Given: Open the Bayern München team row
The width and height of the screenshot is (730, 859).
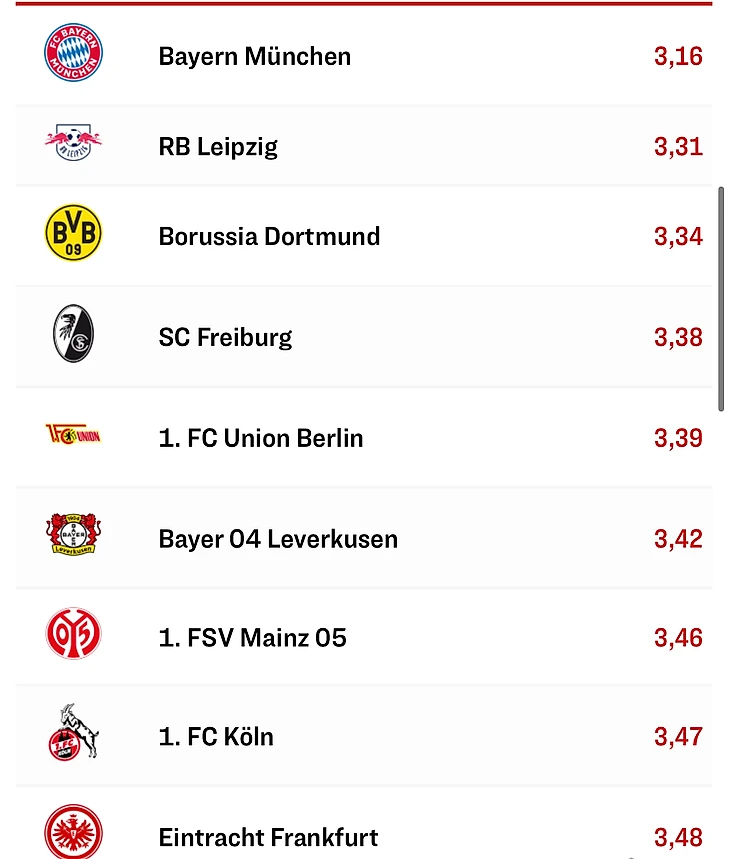Looking at the screenshot, I should (255, 56).
